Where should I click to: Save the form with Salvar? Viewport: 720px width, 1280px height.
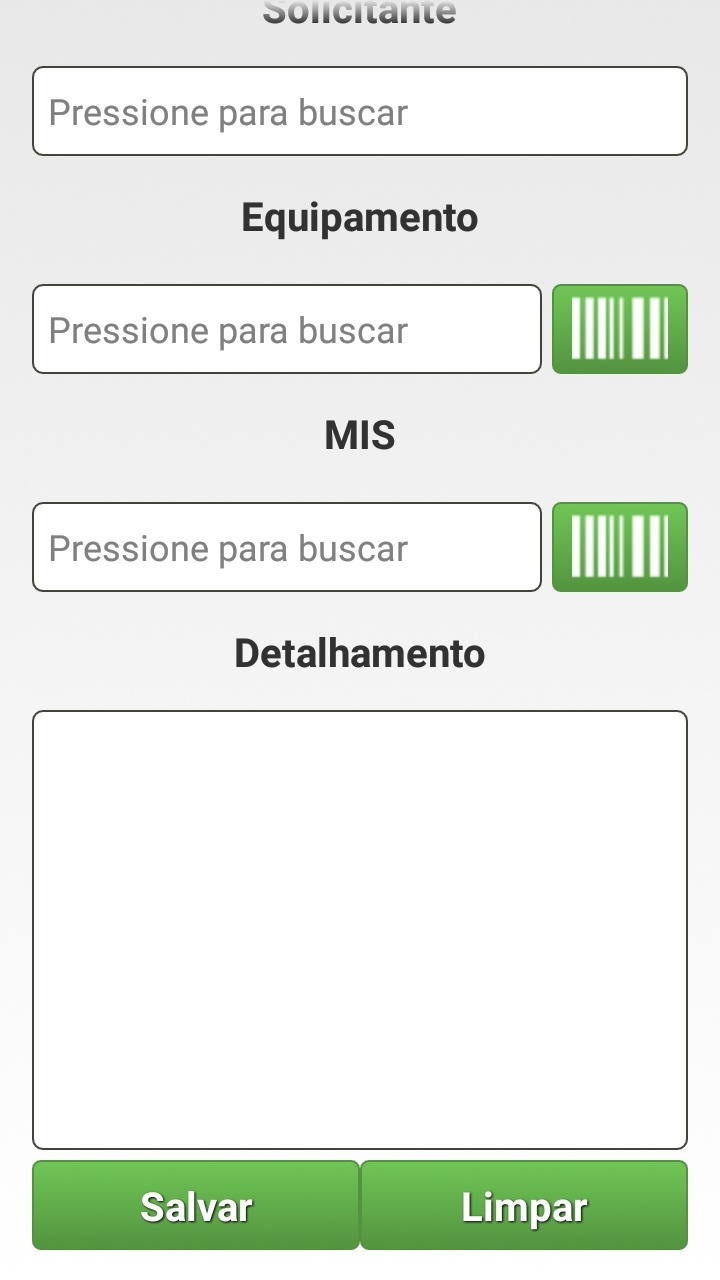(196, 1205)
